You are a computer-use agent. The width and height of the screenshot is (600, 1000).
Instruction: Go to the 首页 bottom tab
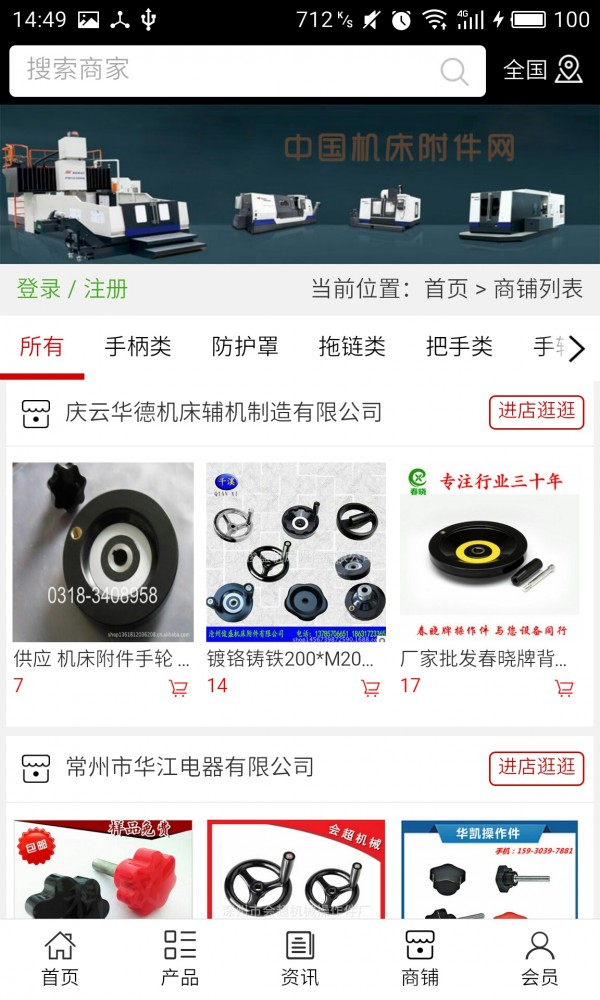pyautogui.click(x=60, y=958)
